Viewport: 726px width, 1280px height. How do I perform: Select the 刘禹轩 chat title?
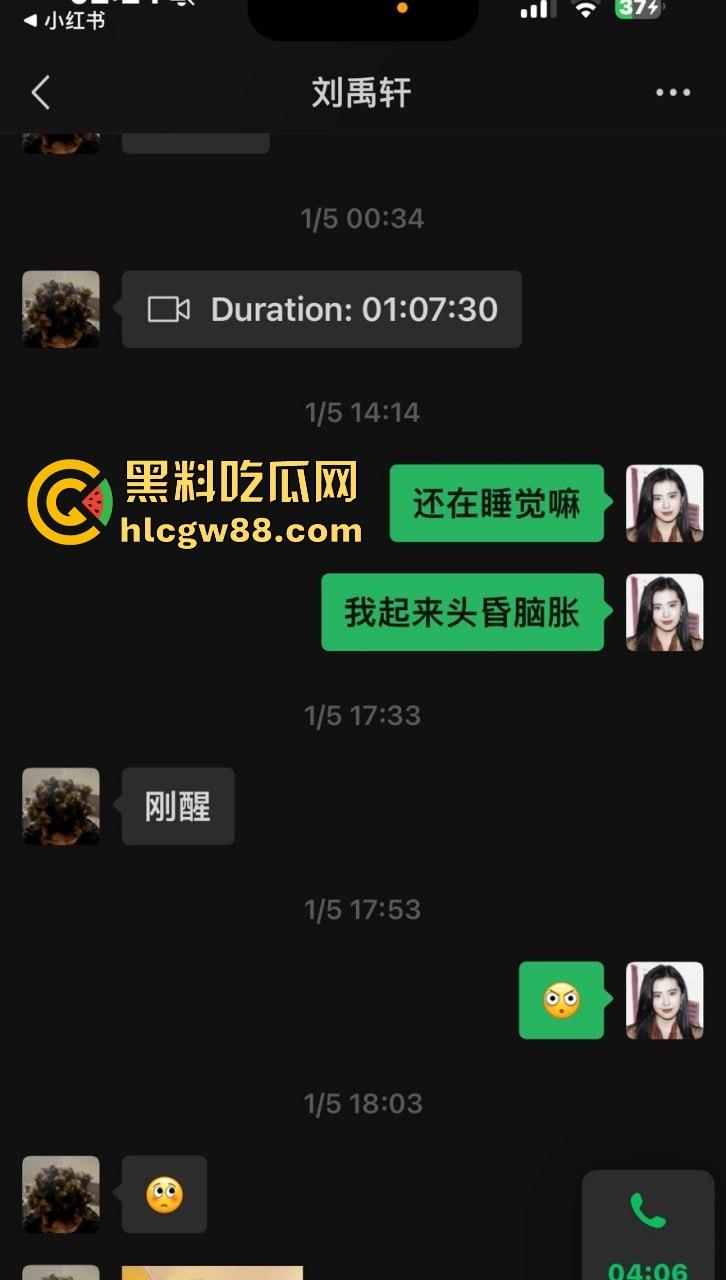[362, 92]
